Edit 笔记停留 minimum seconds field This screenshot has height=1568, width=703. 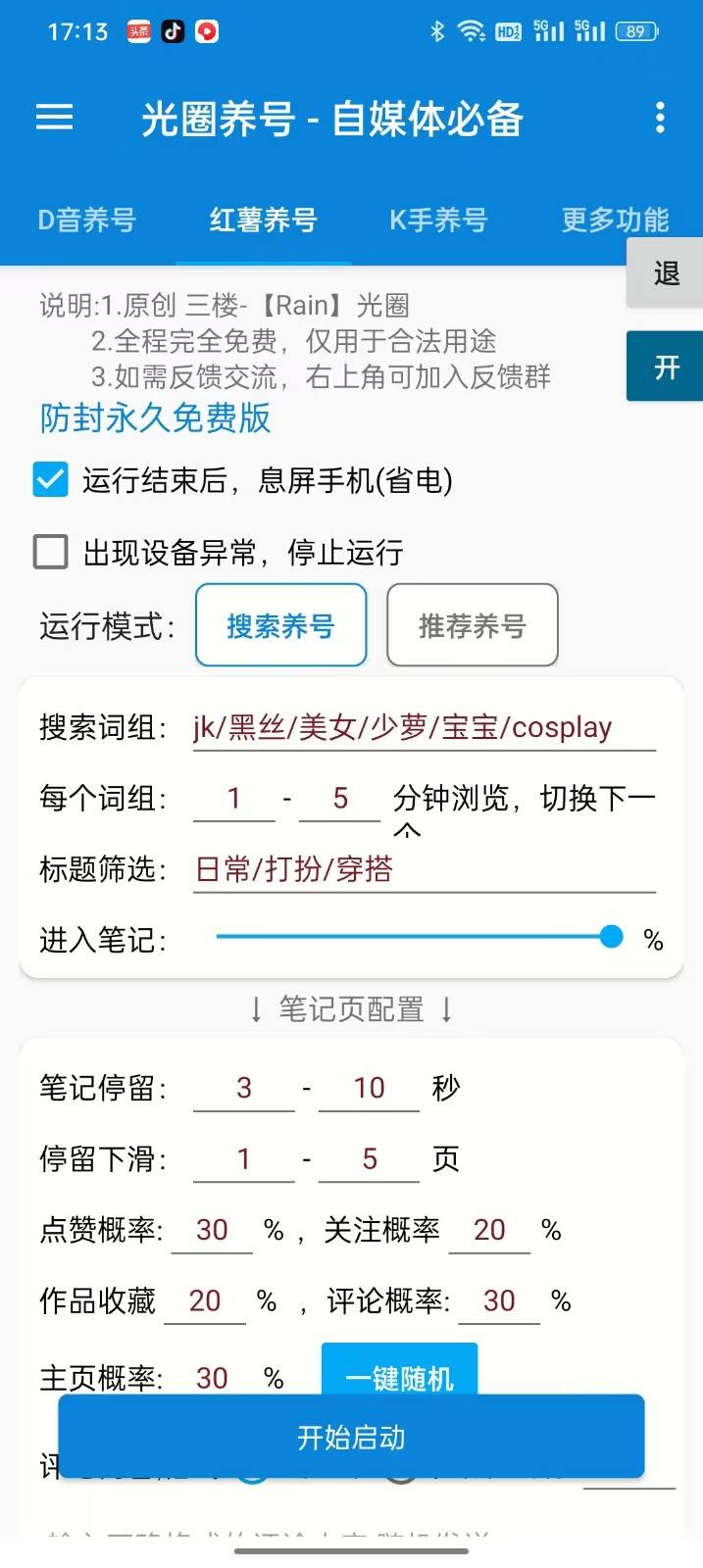(244, 1088)
